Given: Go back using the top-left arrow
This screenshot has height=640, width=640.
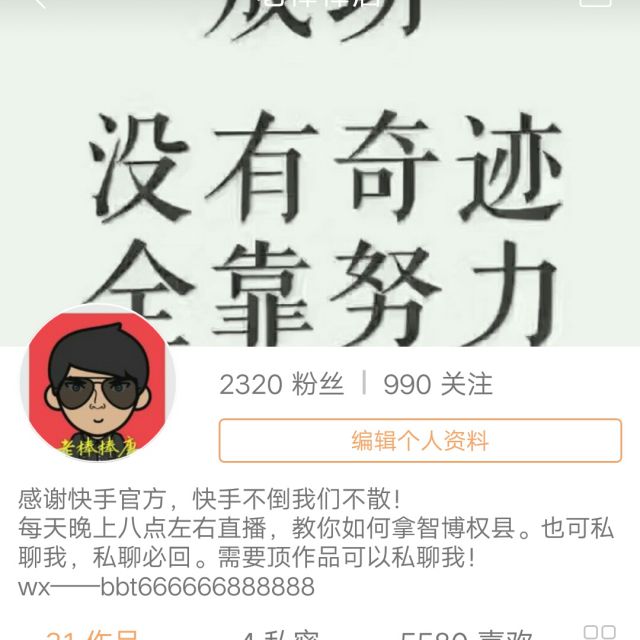Looking at the screenshot, I should [x=40, y=4].
